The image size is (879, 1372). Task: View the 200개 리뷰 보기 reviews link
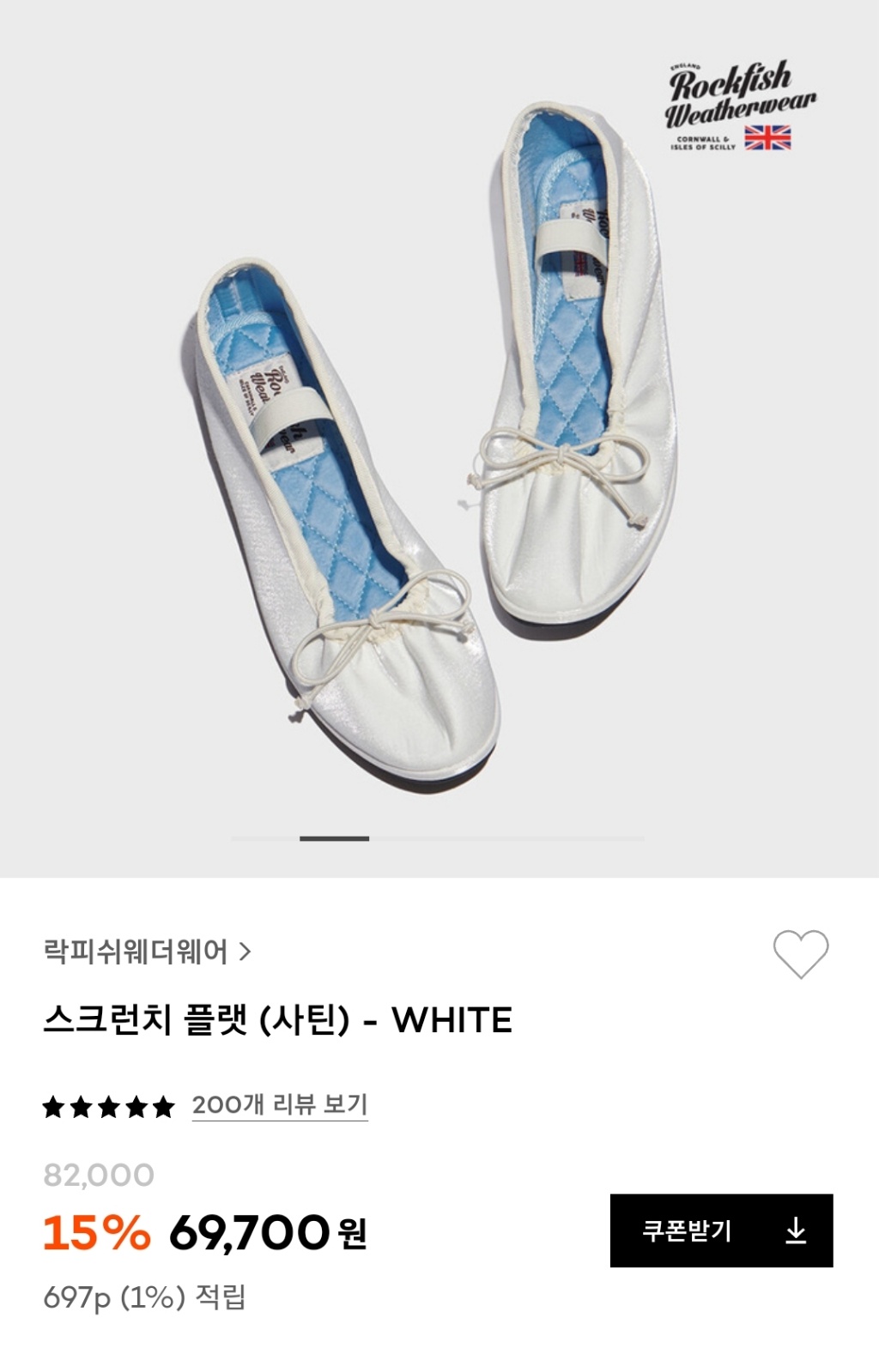coord(280,1105)
